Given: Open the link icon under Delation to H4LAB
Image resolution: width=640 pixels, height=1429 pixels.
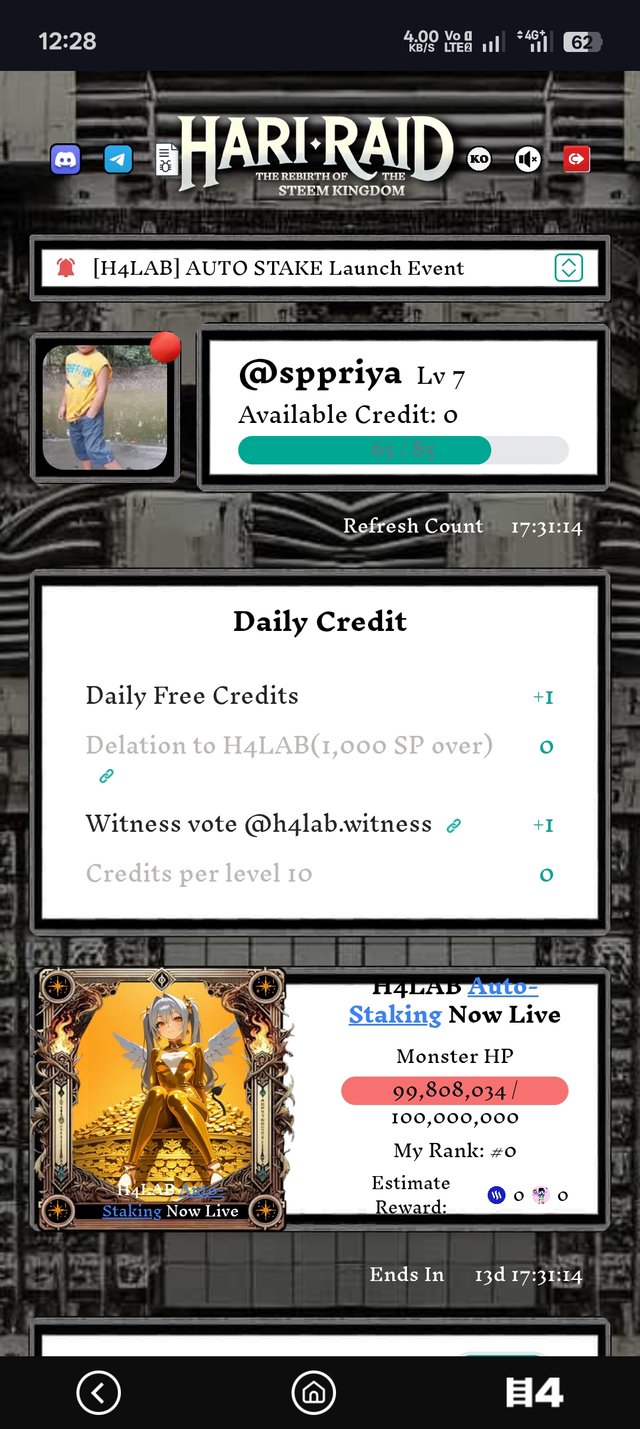Looking at the screenshot, I should [x=106, y=776].
